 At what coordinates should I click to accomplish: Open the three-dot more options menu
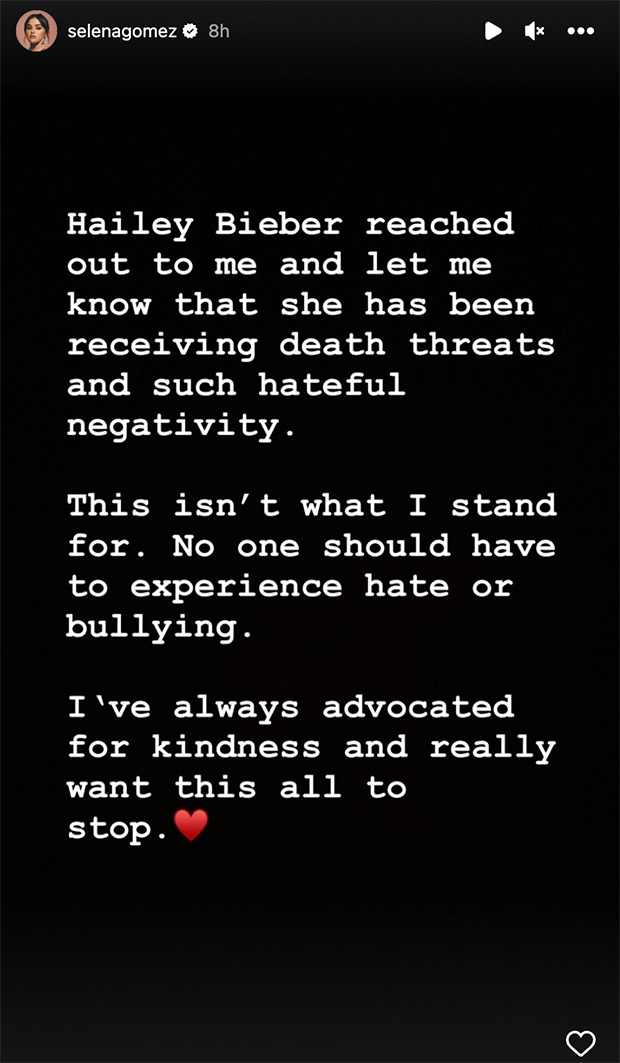click(x=581, y=31)
